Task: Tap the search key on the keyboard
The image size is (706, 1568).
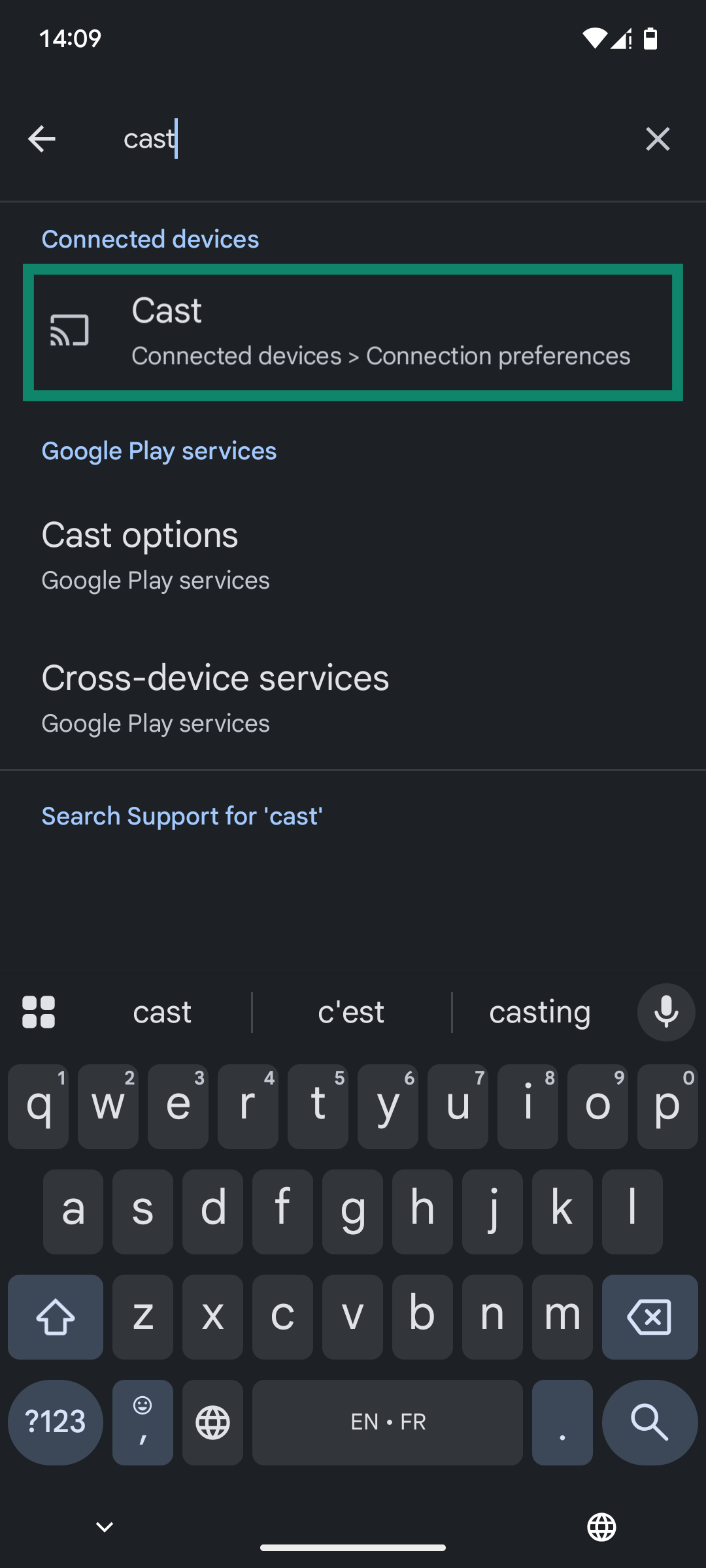Action: tap(649, 1422)
